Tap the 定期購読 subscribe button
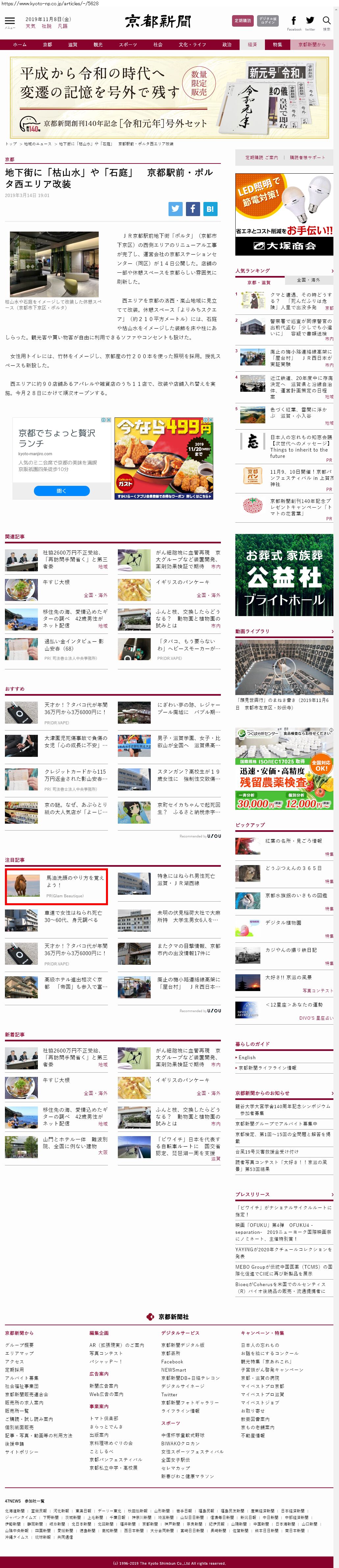 [x=243, y=21]
